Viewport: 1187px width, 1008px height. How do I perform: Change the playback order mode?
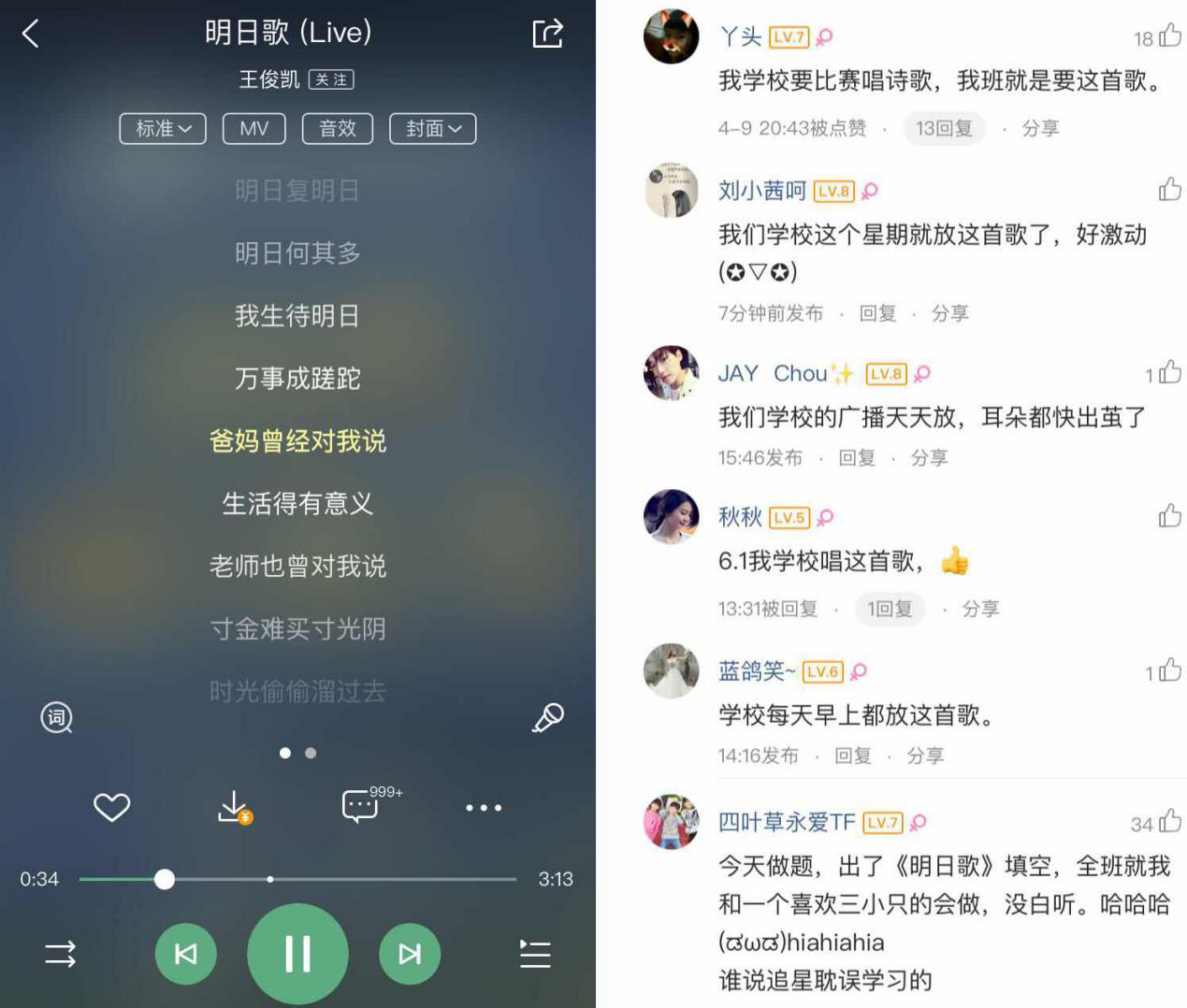click(61, 954)
